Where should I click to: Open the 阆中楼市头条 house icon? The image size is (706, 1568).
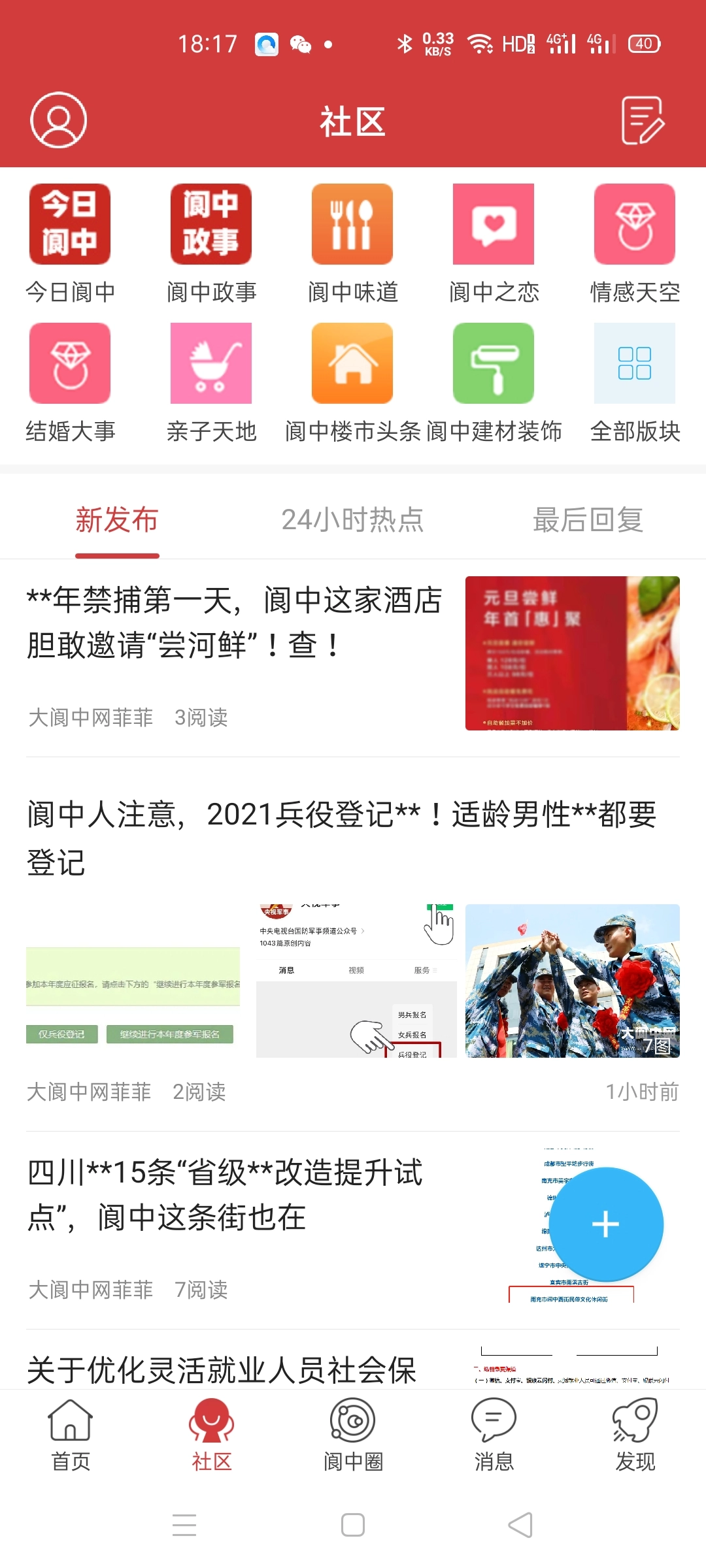point(352,364)
